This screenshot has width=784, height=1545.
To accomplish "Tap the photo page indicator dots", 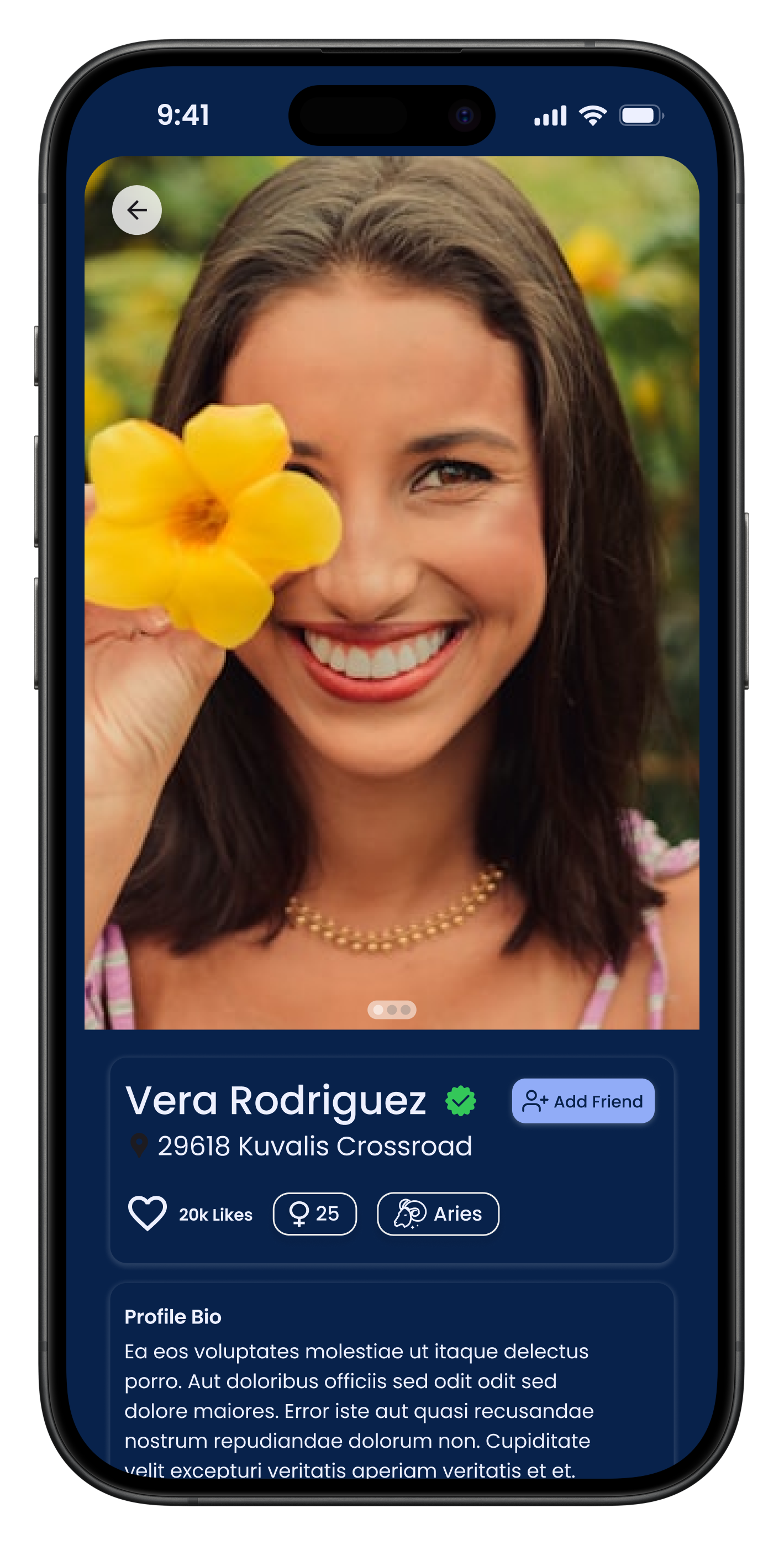I will tap(392, 1010).
